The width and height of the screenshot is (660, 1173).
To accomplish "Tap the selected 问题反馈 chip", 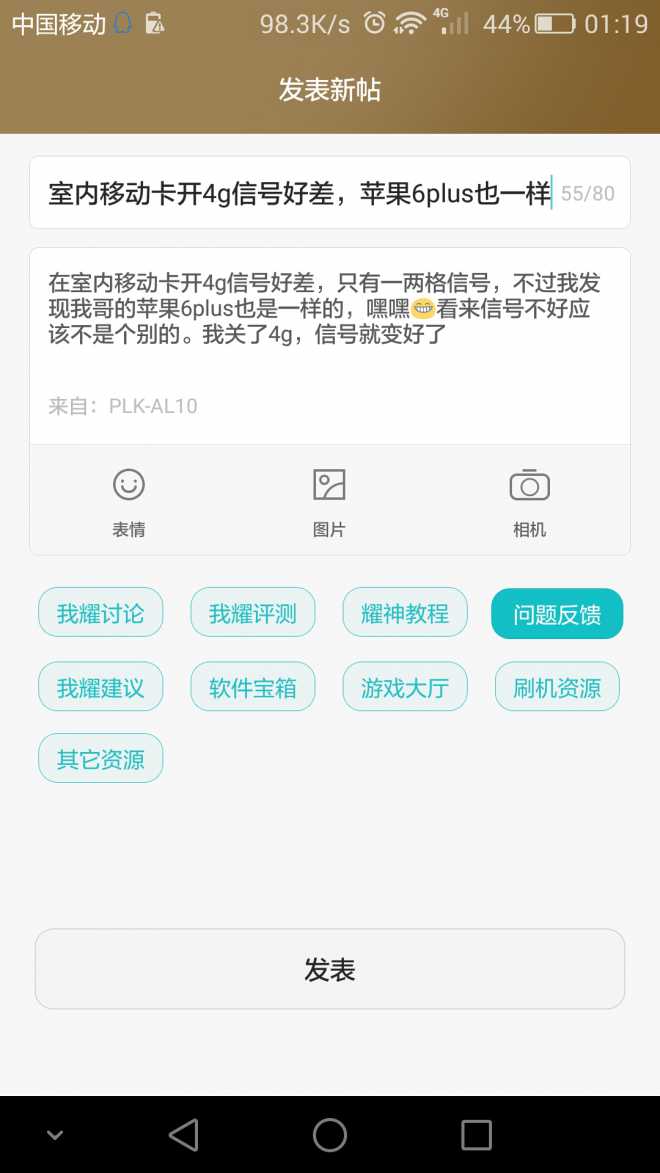I will (x=557, y=613).
